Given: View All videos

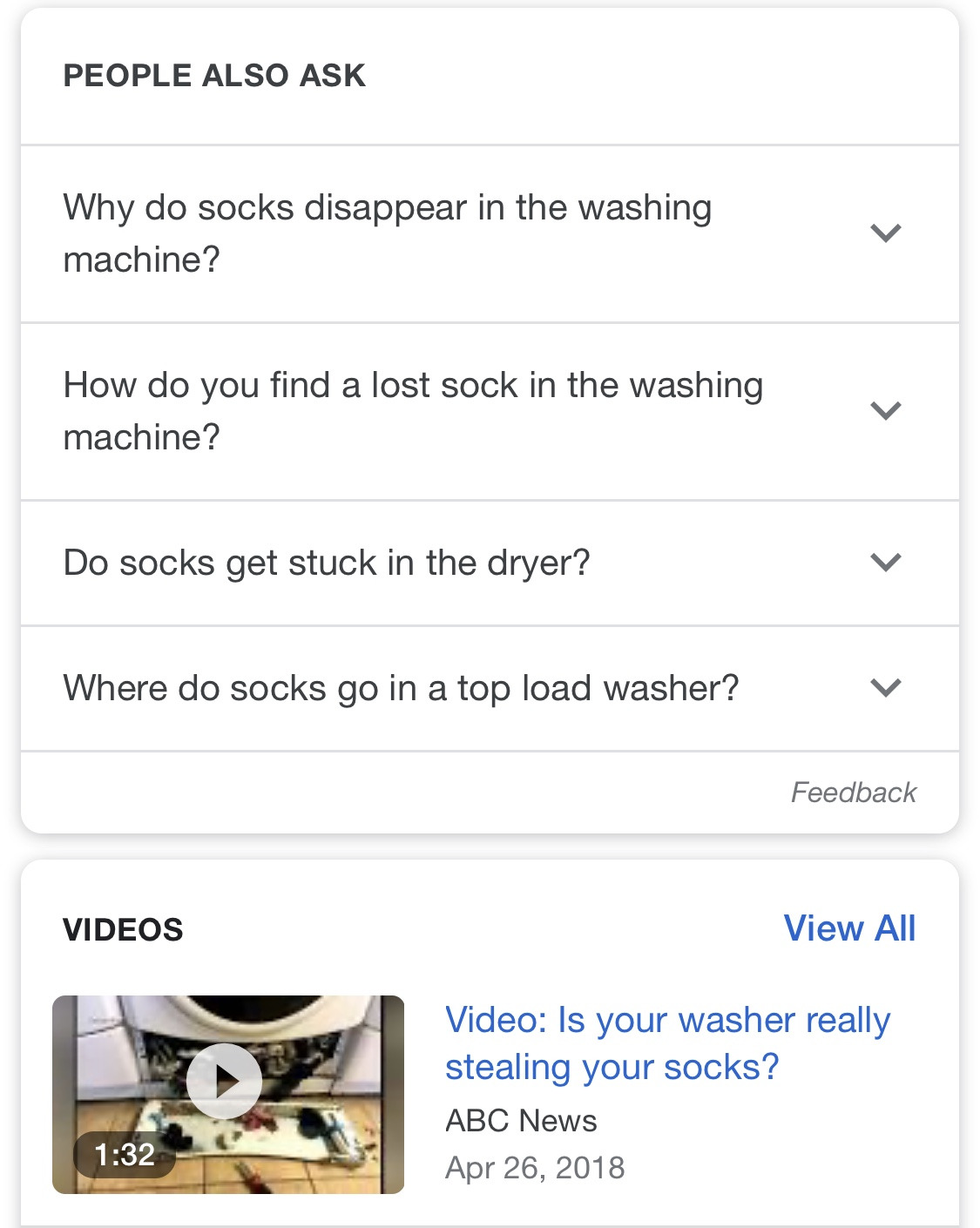Looking at the screenshot, I should click(849, 928).
